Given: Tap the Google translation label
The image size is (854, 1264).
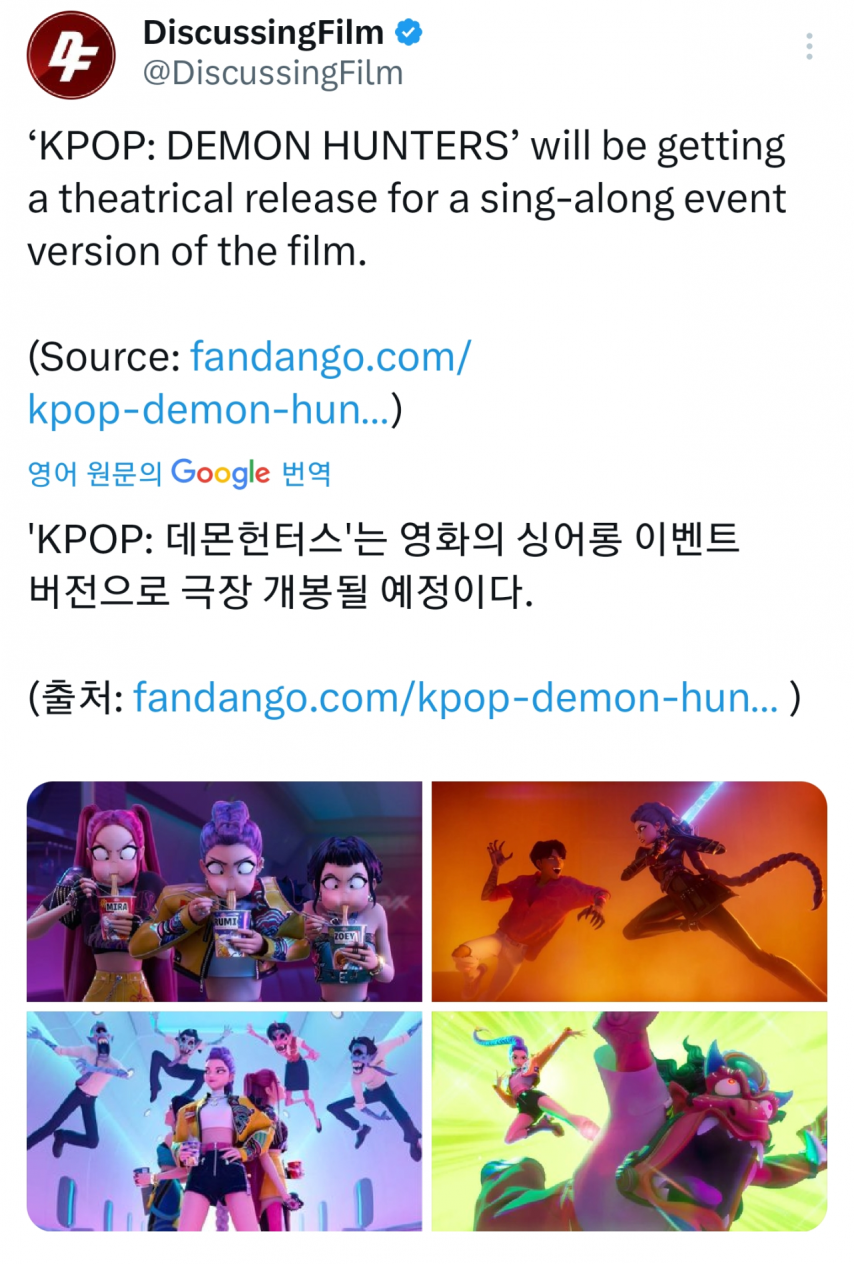Looking at the screenshot, I should [178, 472].
